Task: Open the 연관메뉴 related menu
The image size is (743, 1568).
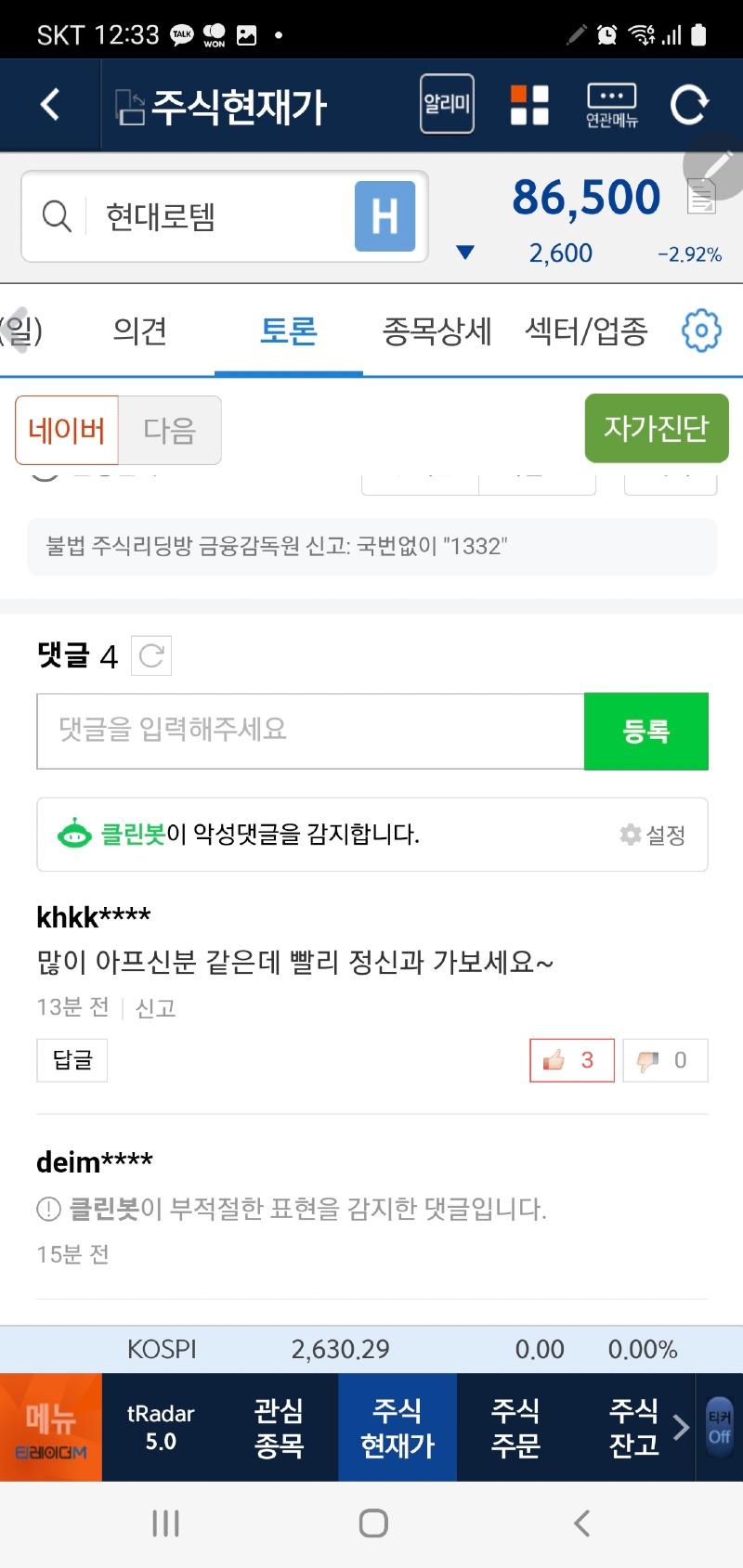Action: click(x=611, y=105)
